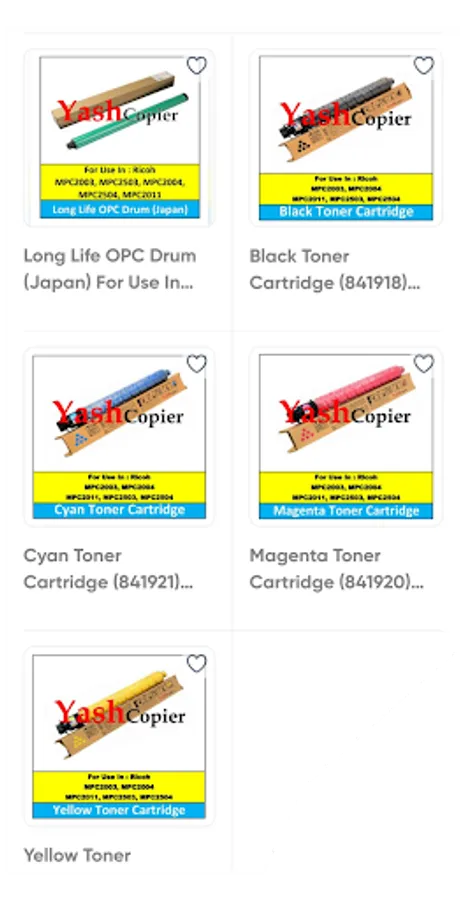The image size is (464, 900).
Task: Like the Yellow Toner Cartridge item
Action: point(196,664)
